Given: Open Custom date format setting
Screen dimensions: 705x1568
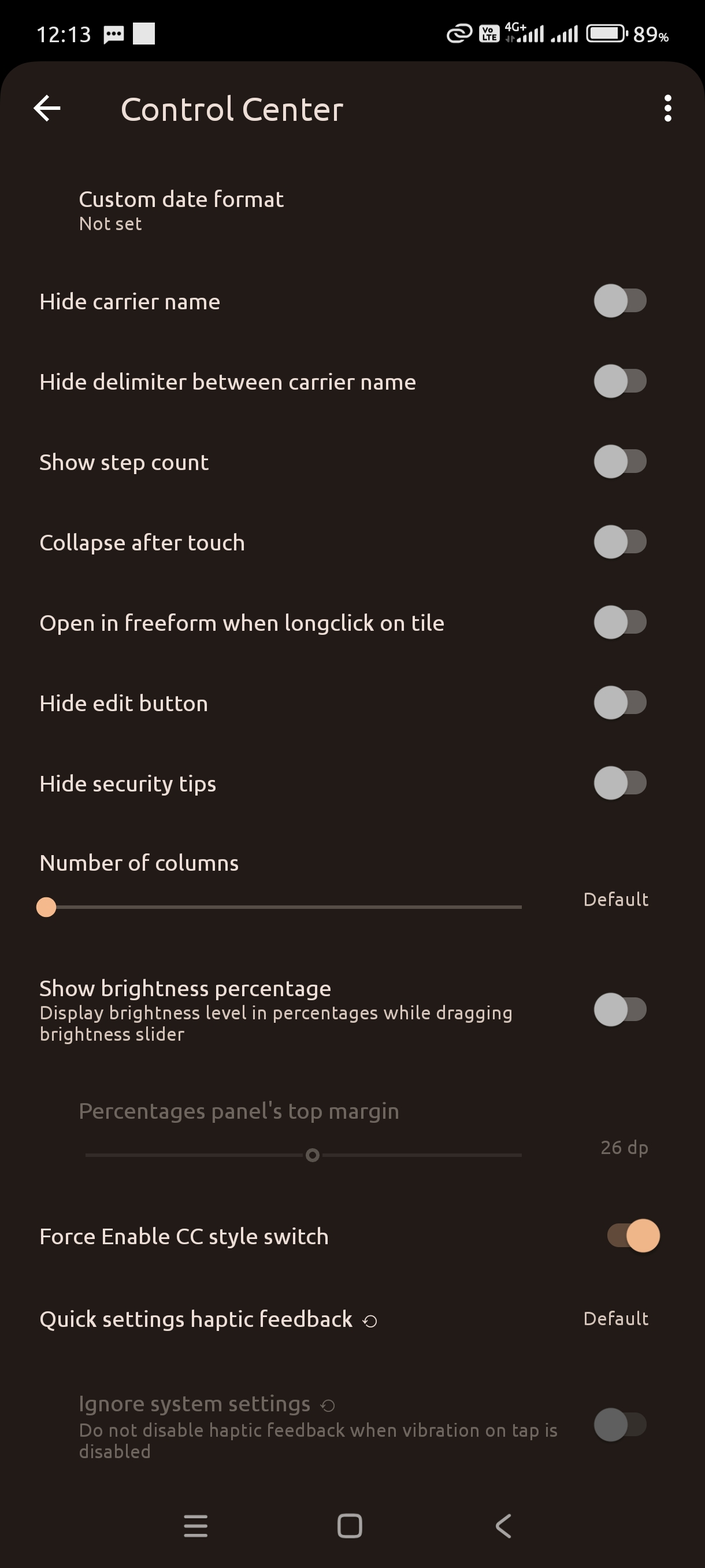Looking at the screenshot, I should pos(181,210).
